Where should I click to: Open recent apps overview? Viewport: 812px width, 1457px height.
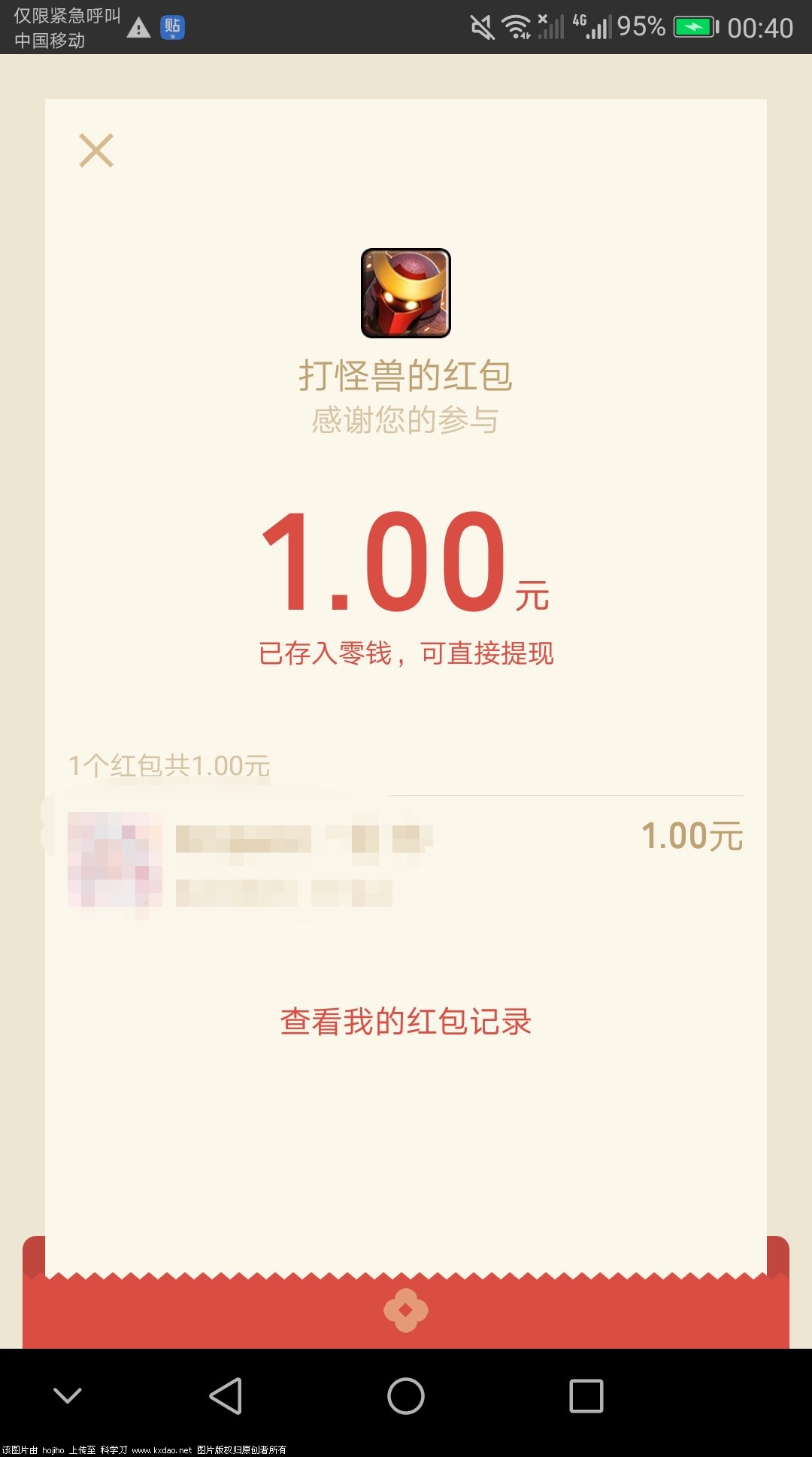tap(586, 1396)
